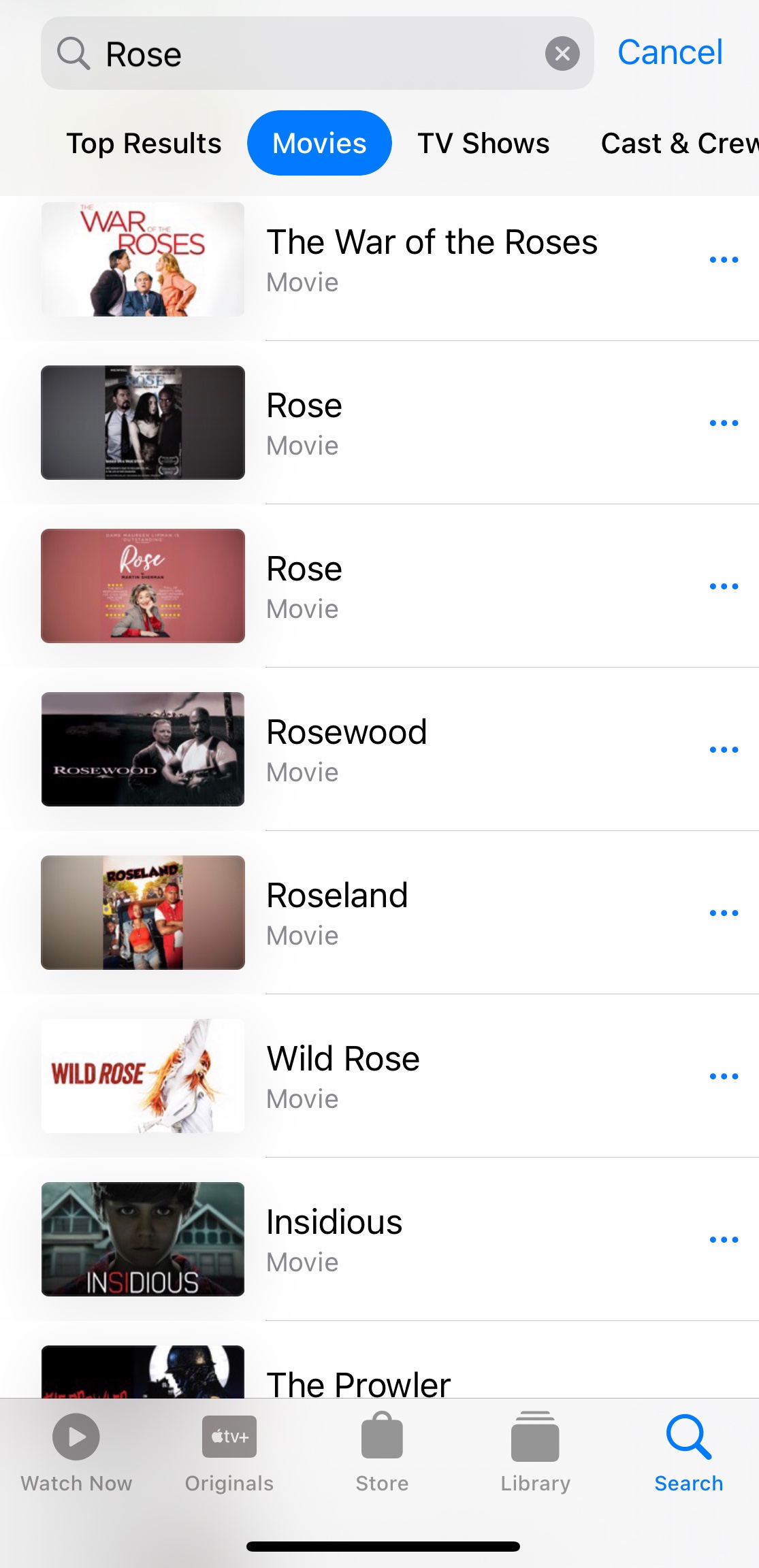Clear the search text field
The image size is (759, 1568).
tap(562, 53)
